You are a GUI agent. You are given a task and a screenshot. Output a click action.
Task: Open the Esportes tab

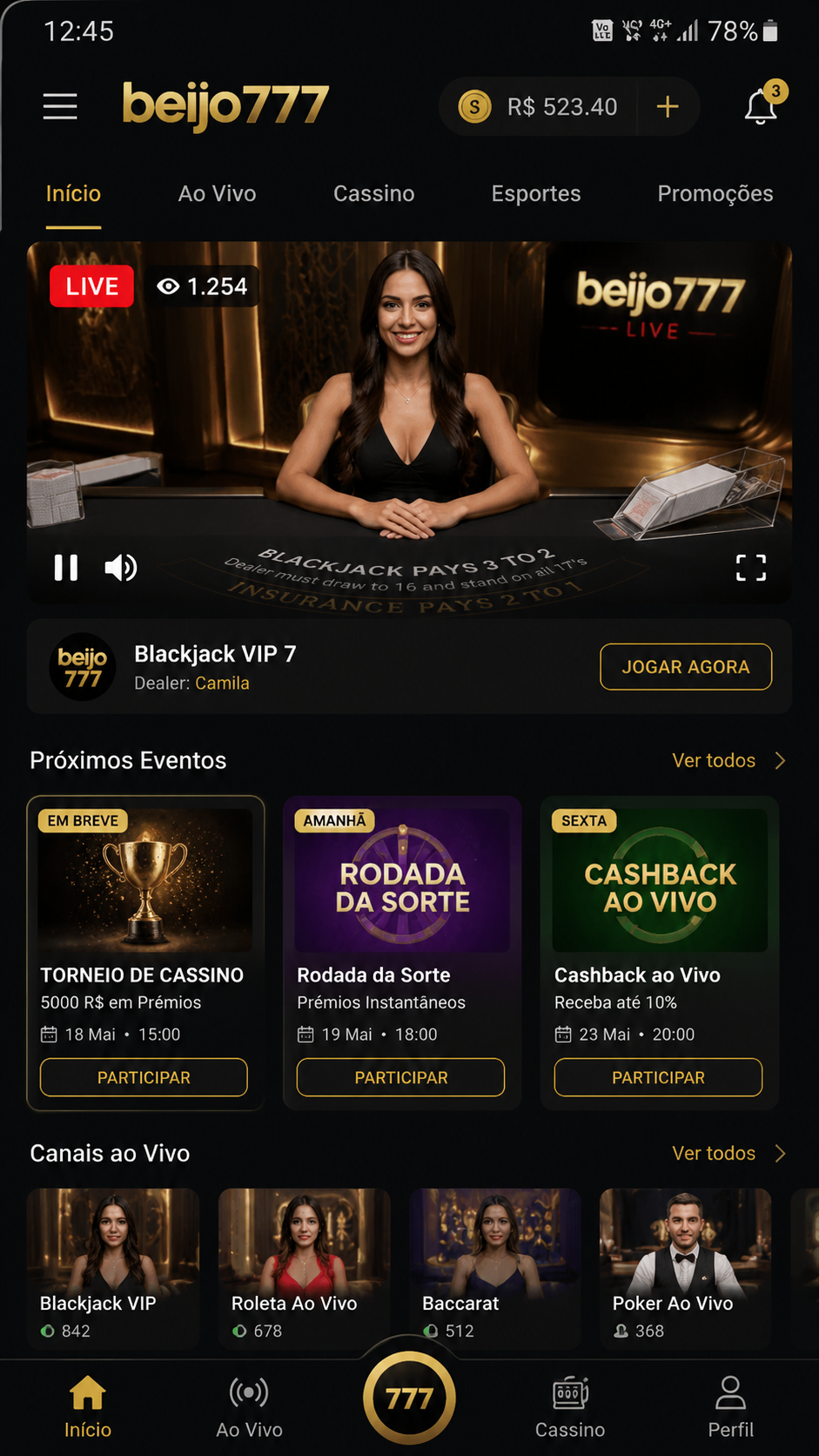pyautogui.click(x=536, y=193)
